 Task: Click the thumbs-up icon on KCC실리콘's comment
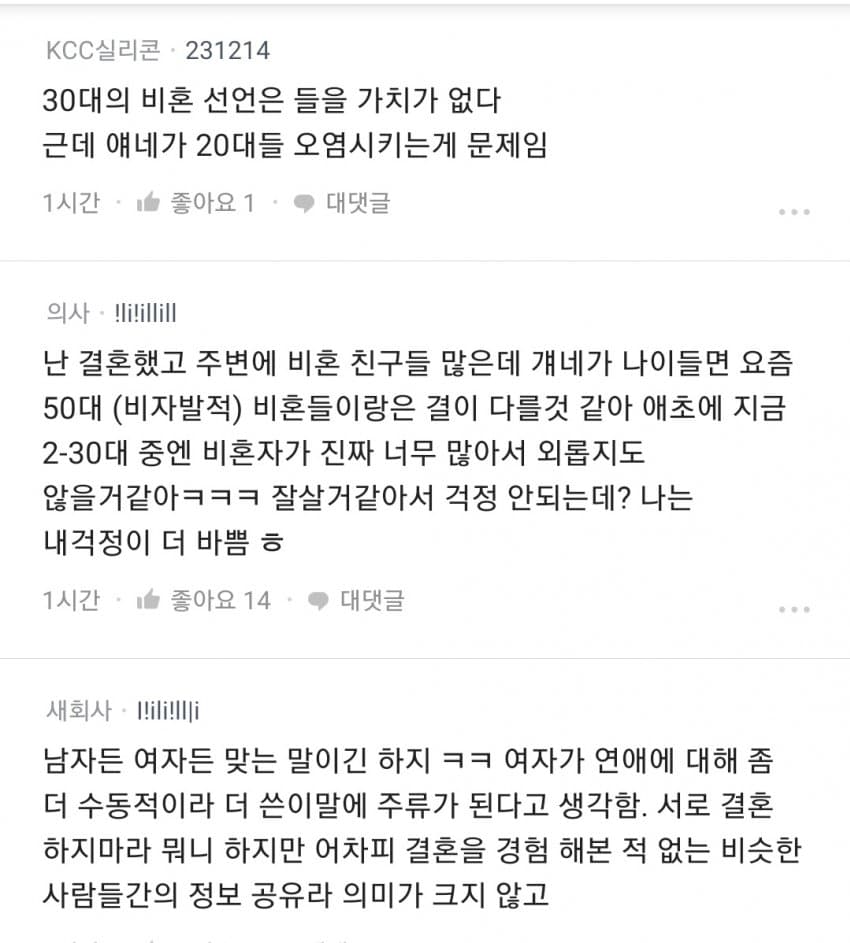click(148, 201)
